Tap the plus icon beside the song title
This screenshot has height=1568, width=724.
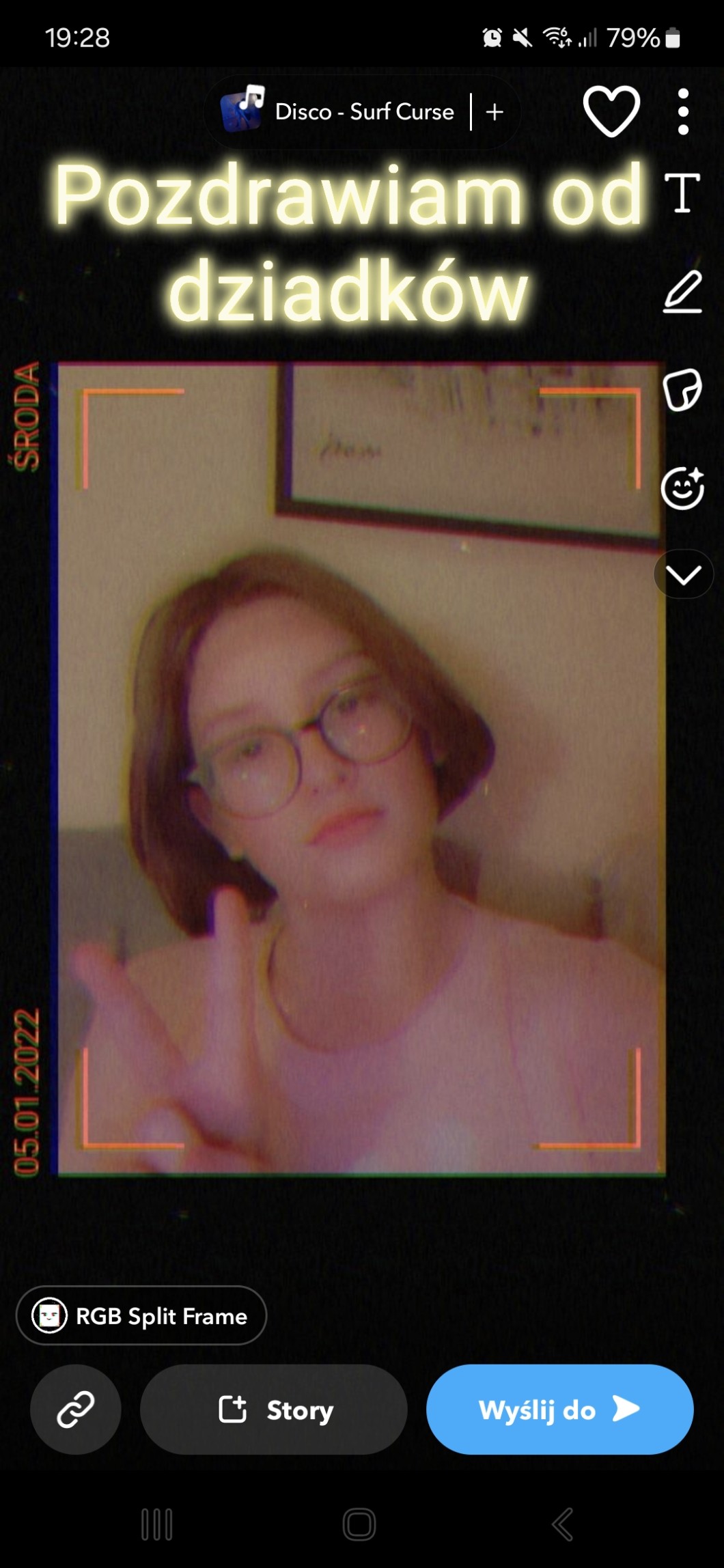(x=495, y=112)
